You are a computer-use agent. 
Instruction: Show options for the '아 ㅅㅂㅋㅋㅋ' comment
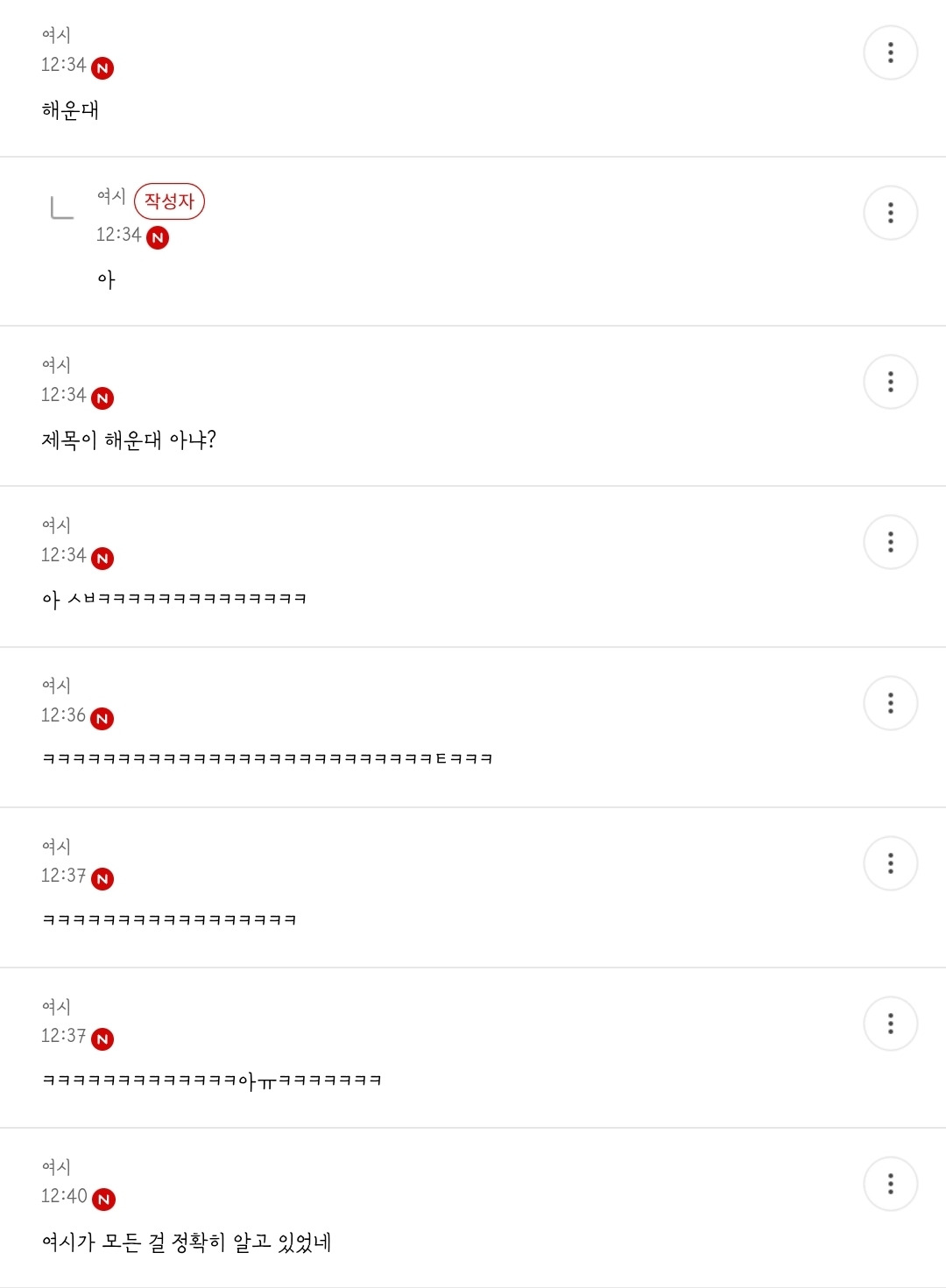tap(890, 542)
